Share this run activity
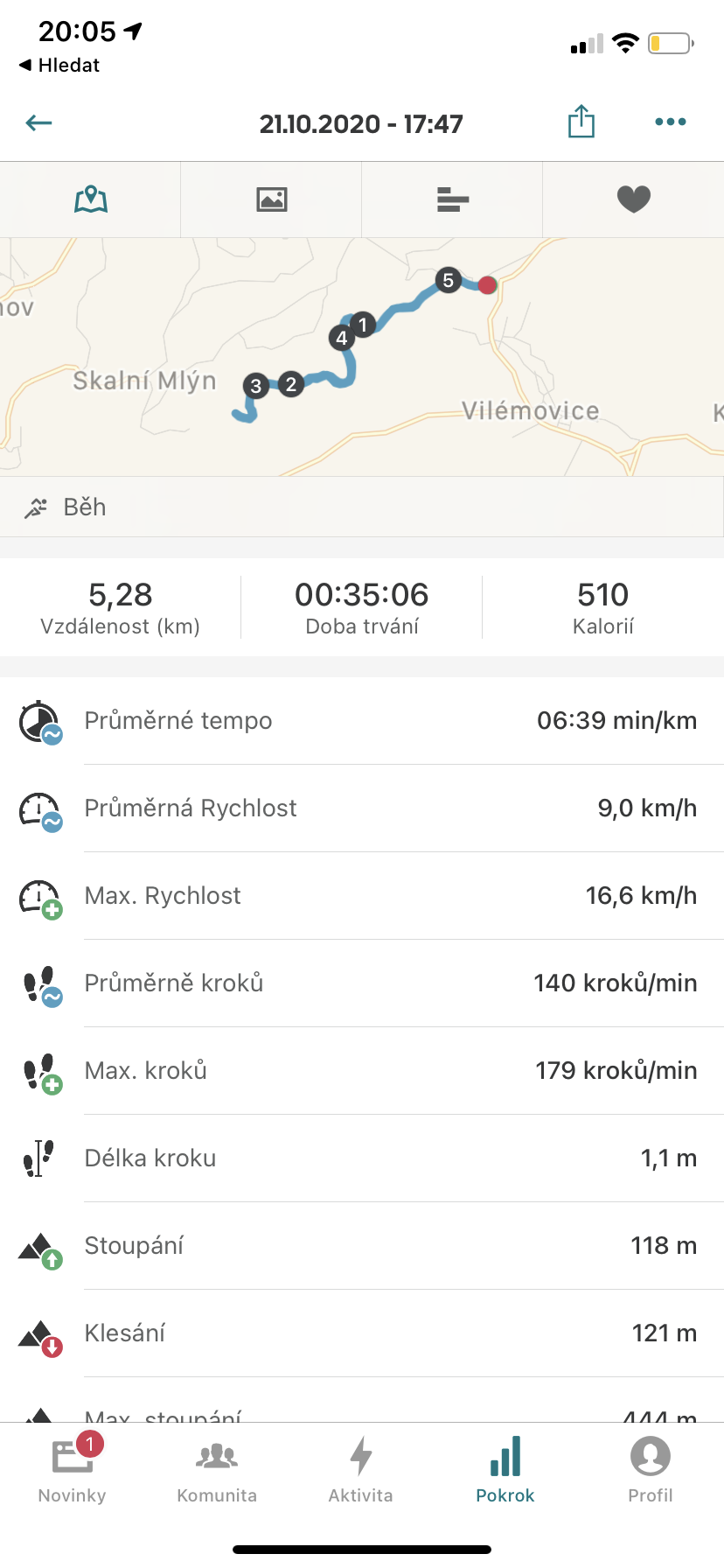724x1568 pixels. coord(581,122)
